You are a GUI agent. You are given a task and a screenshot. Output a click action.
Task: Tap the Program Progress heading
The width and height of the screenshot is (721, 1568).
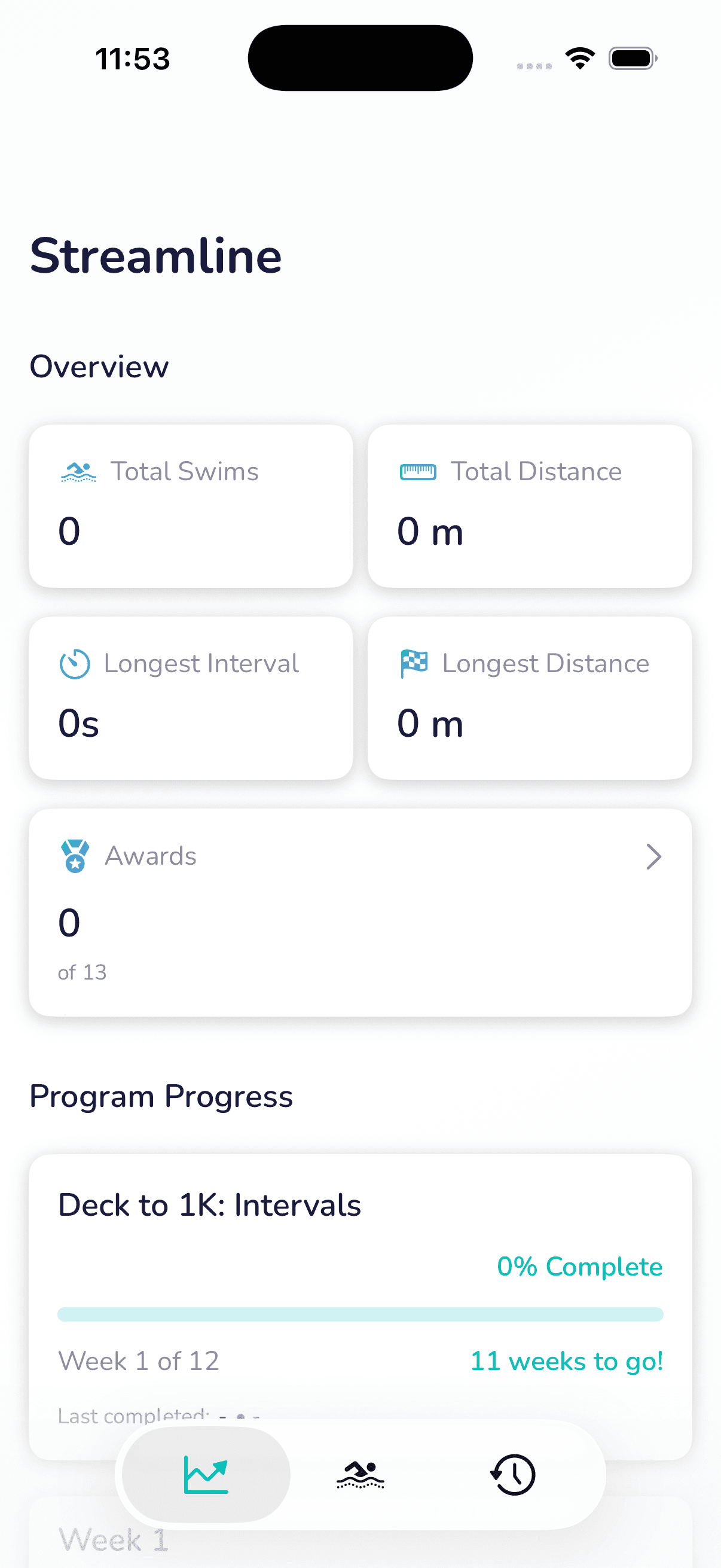pyautogui.click(x=161, y=1096)
